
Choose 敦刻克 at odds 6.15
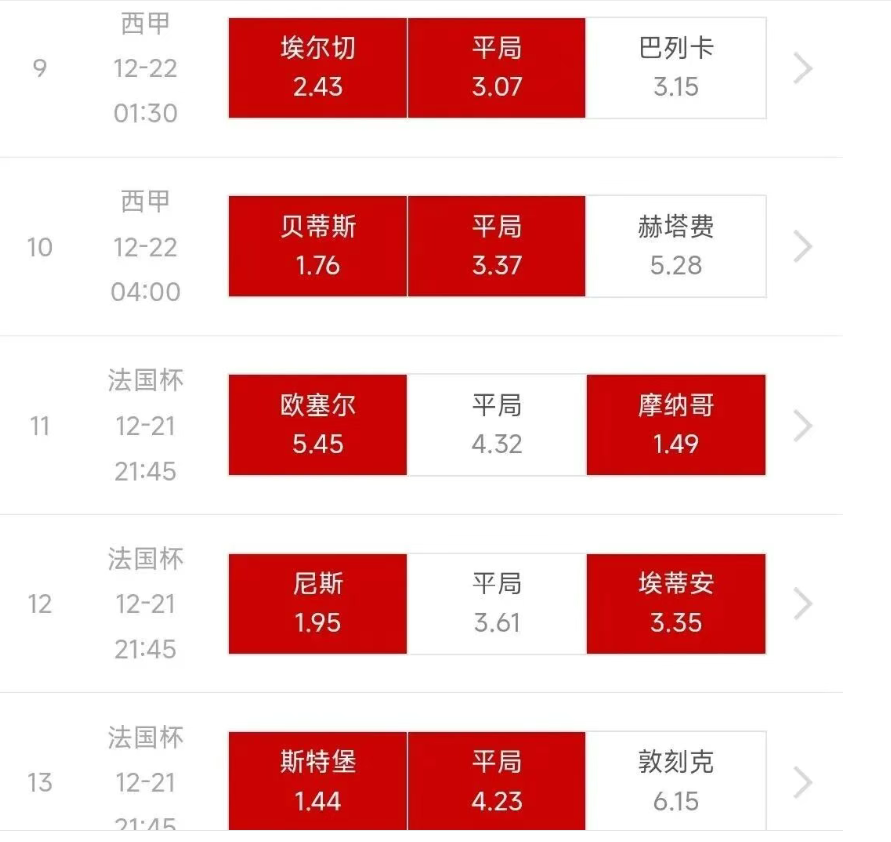click(x=676, y=781)
